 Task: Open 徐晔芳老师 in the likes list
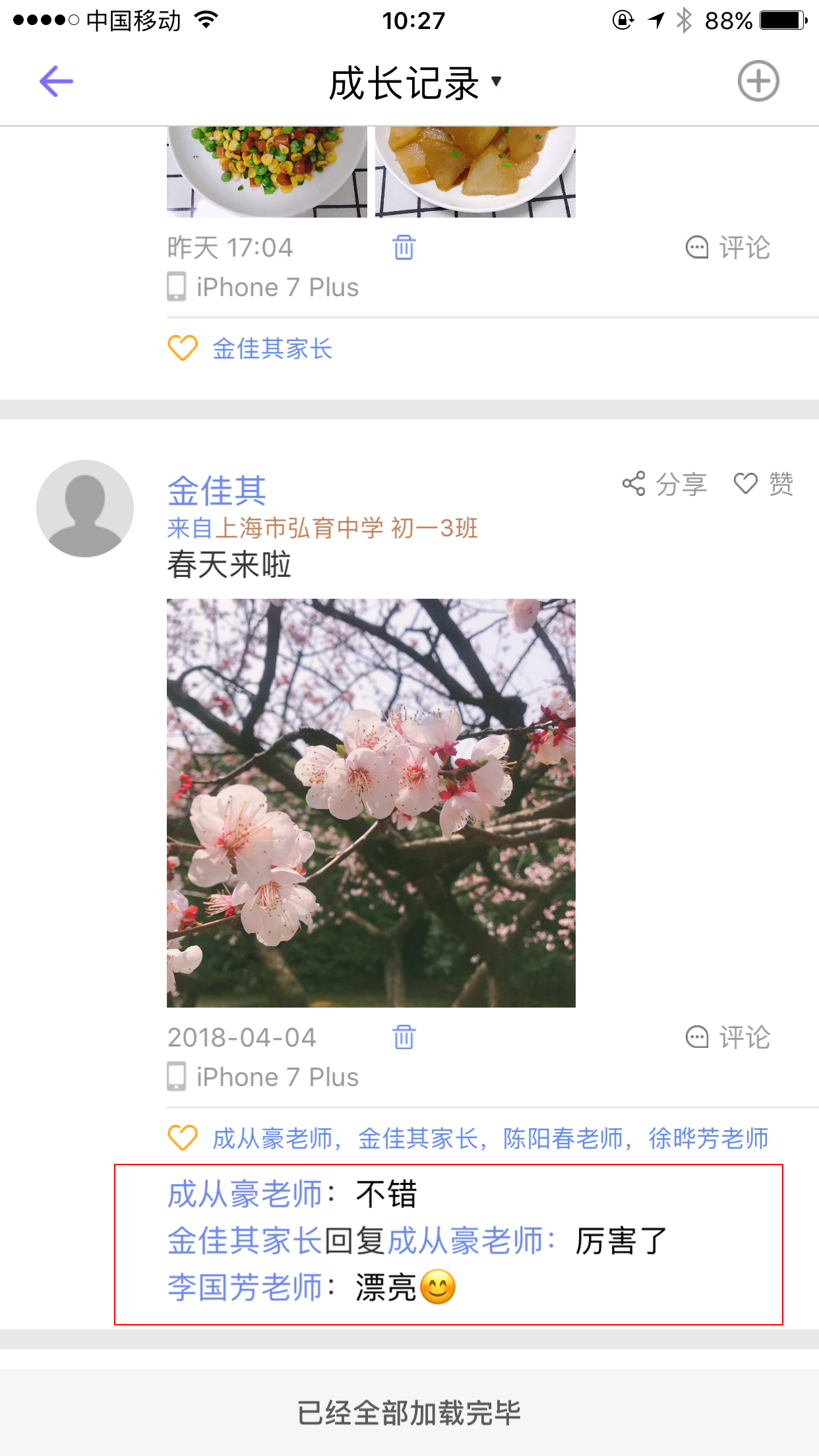708,1139
